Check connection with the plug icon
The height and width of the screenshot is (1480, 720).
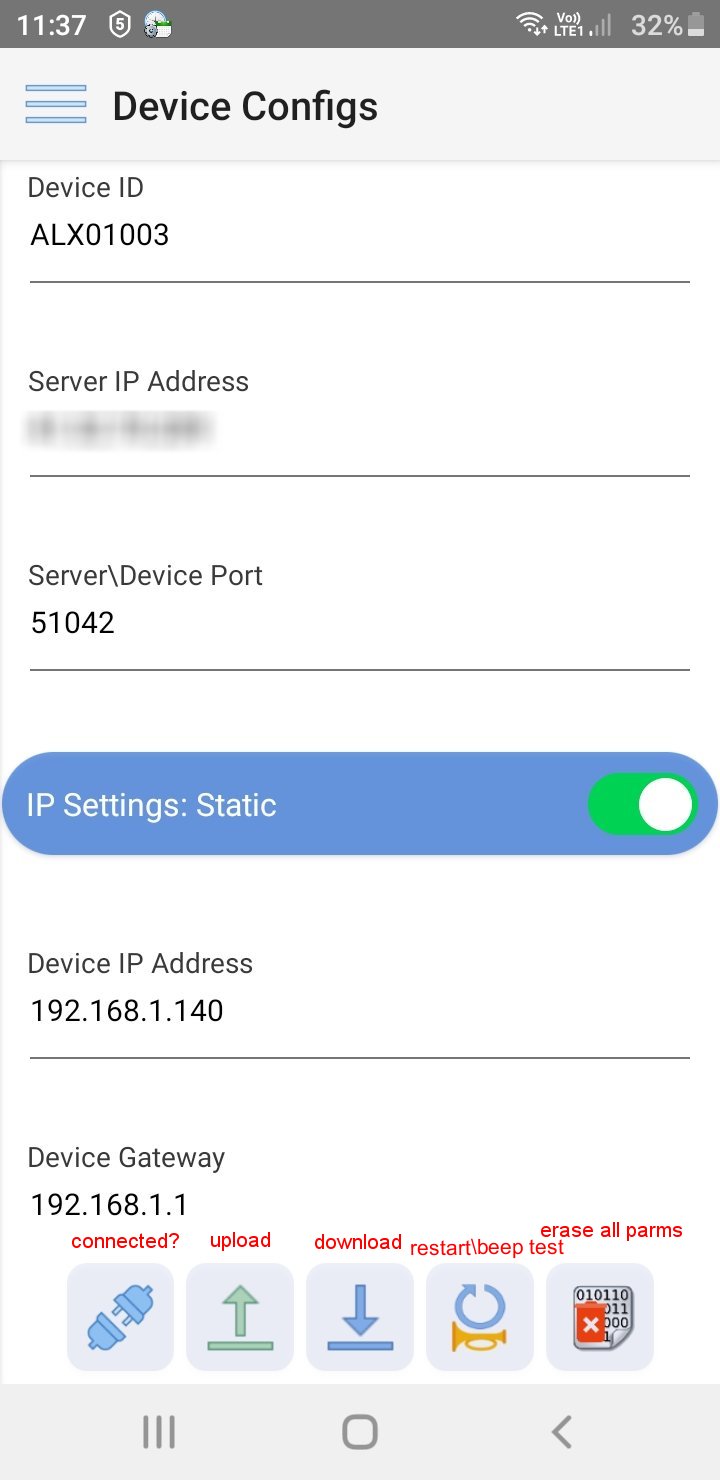[120, 1317]
